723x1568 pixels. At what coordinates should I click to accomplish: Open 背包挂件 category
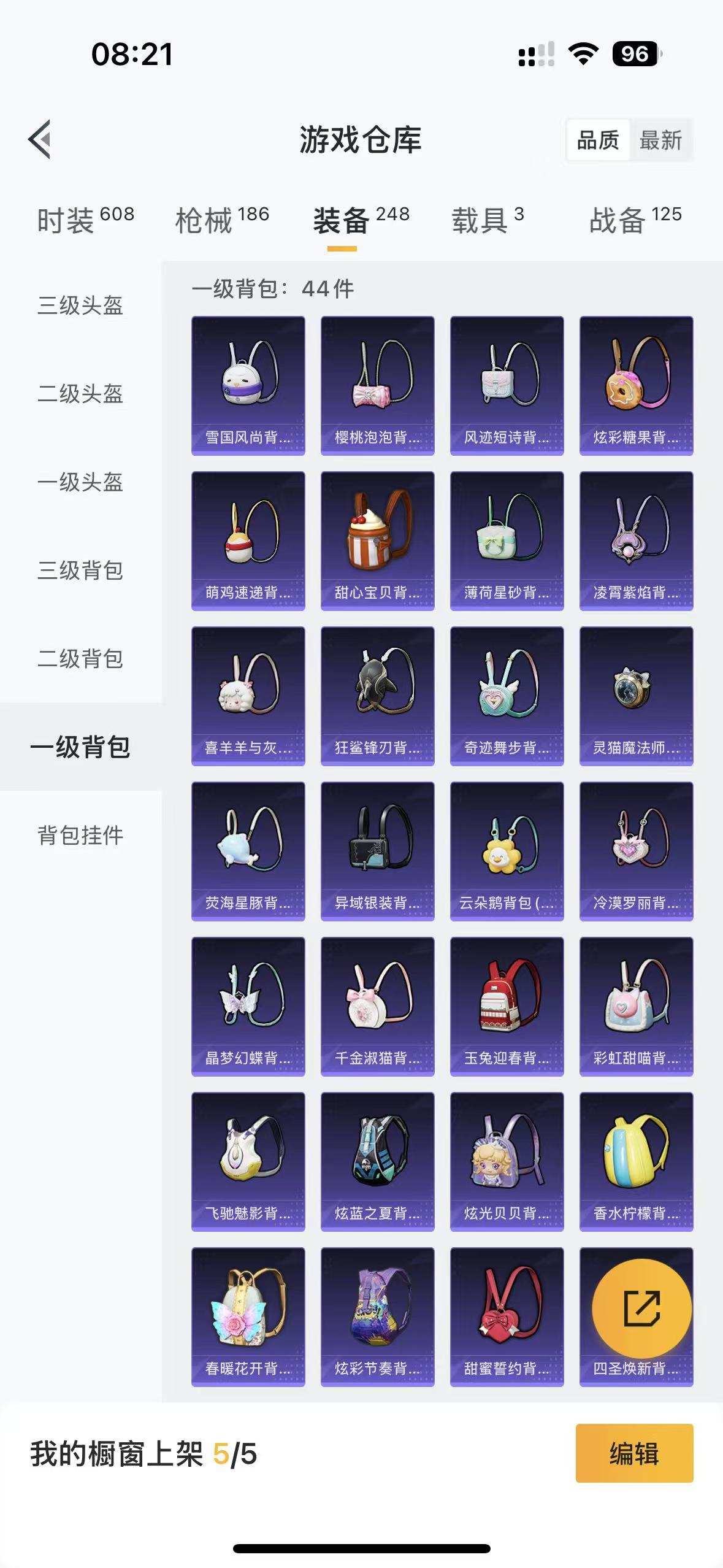click(x=80, y=835)
